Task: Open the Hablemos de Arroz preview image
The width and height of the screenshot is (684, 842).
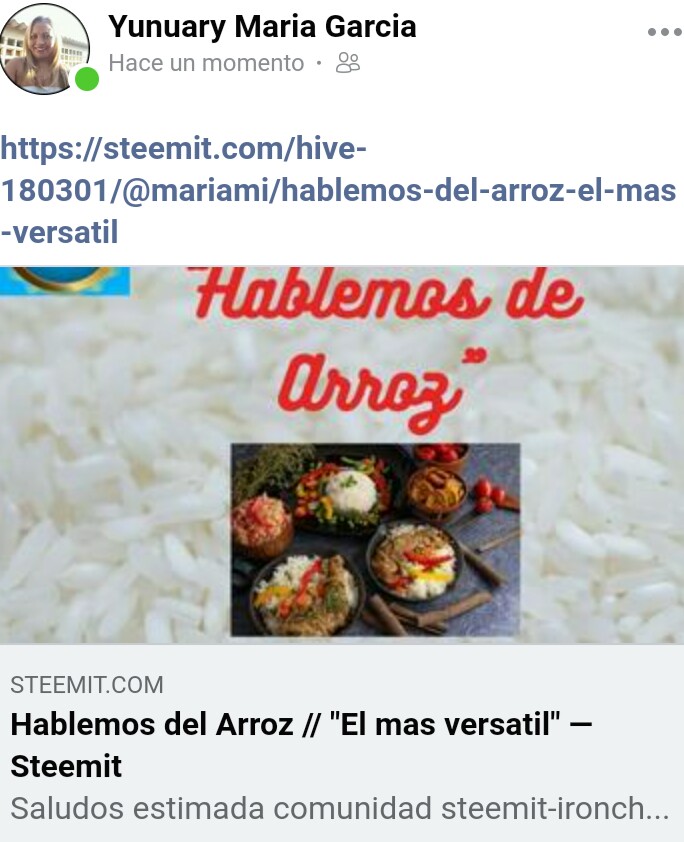Action: (342, 455)
